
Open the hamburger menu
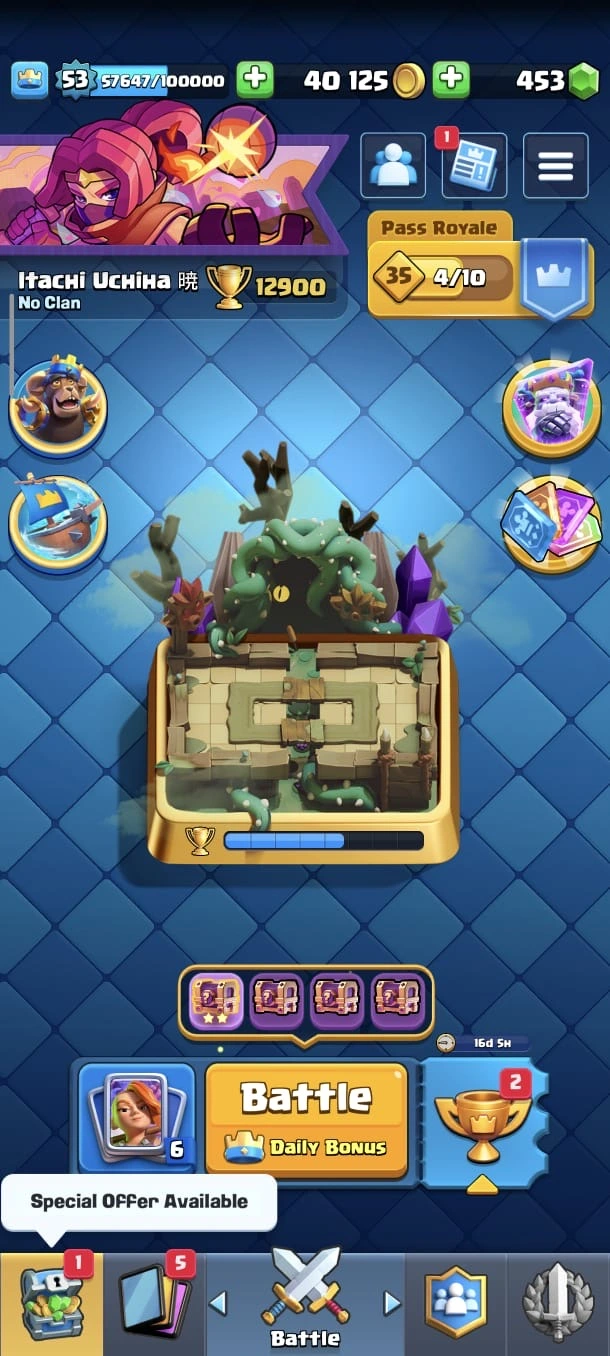555,165
